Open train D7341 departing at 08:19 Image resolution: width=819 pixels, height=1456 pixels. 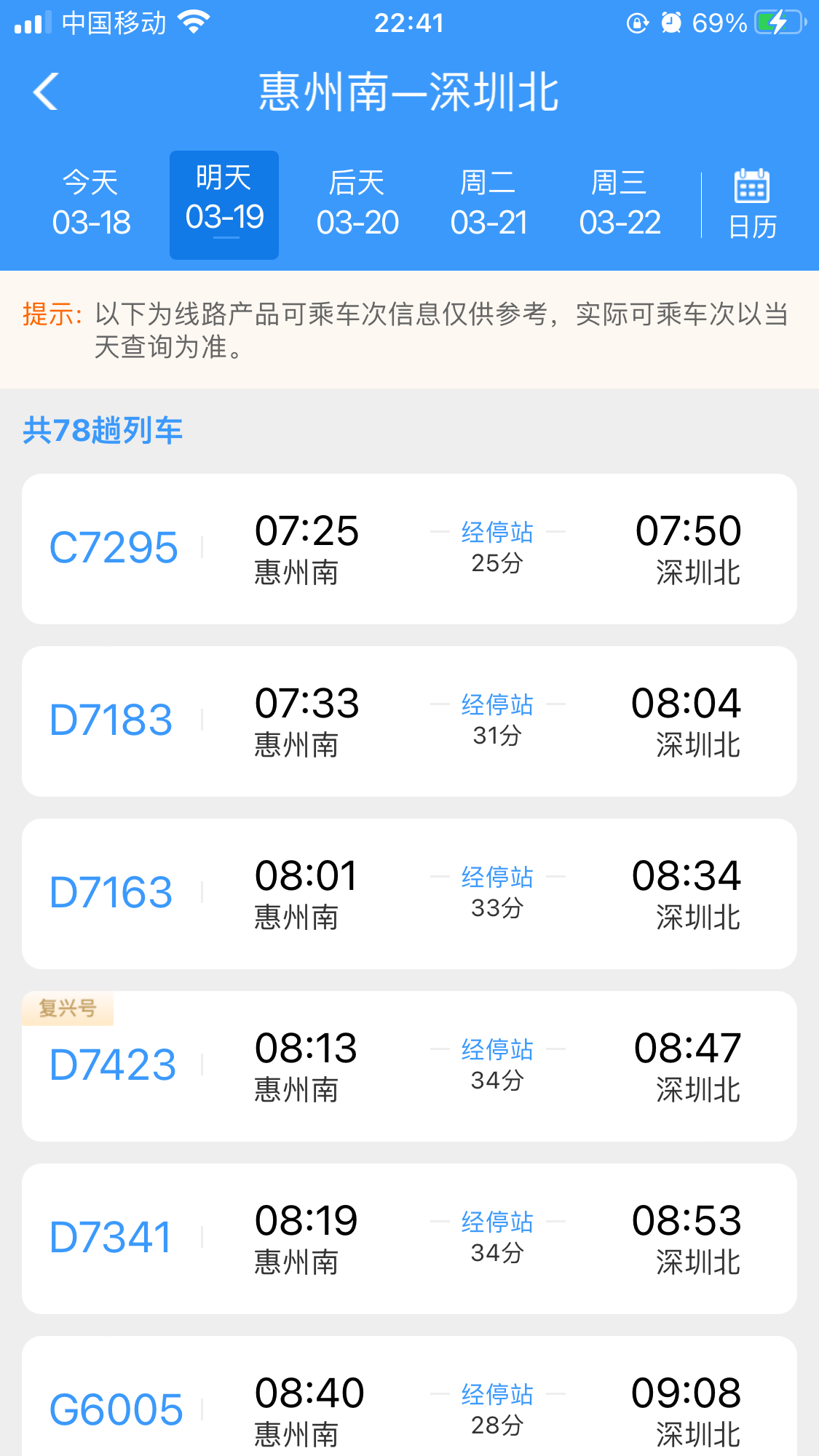(111, 1238)
